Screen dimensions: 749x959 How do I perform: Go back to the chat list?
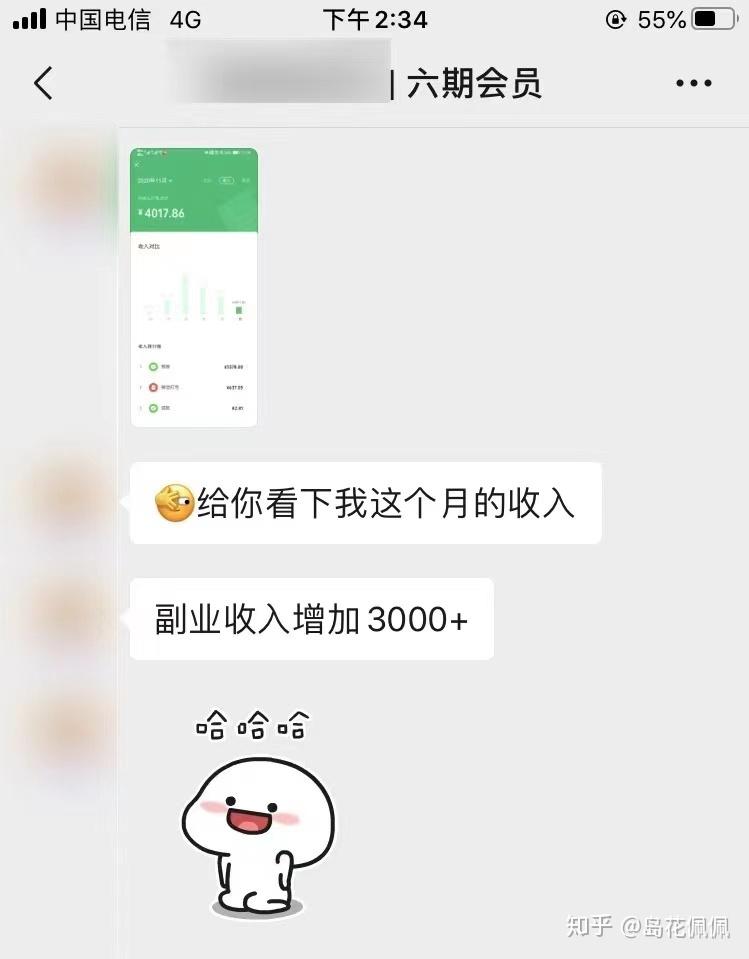click(43, 83)
